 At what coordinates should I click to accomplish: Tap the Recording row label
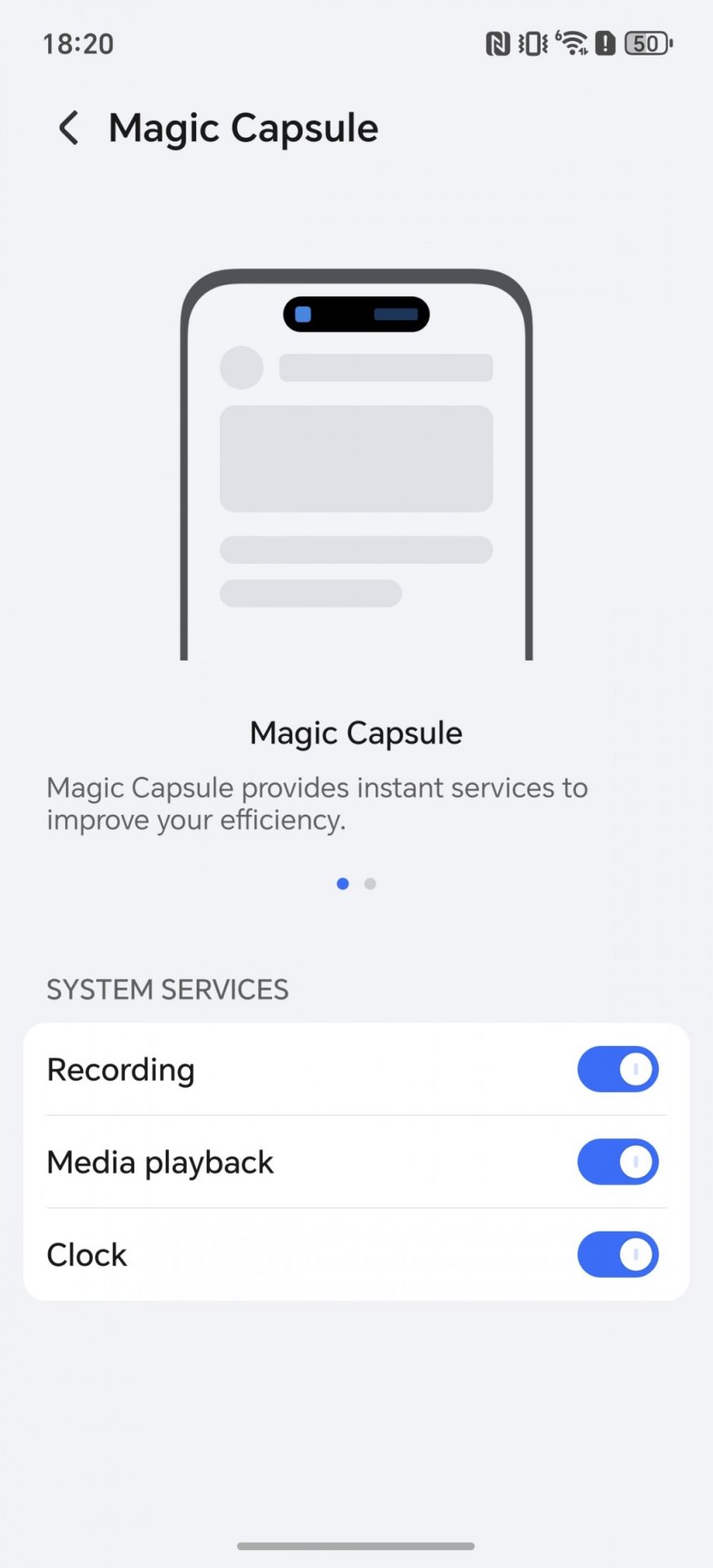(121, 1069)
